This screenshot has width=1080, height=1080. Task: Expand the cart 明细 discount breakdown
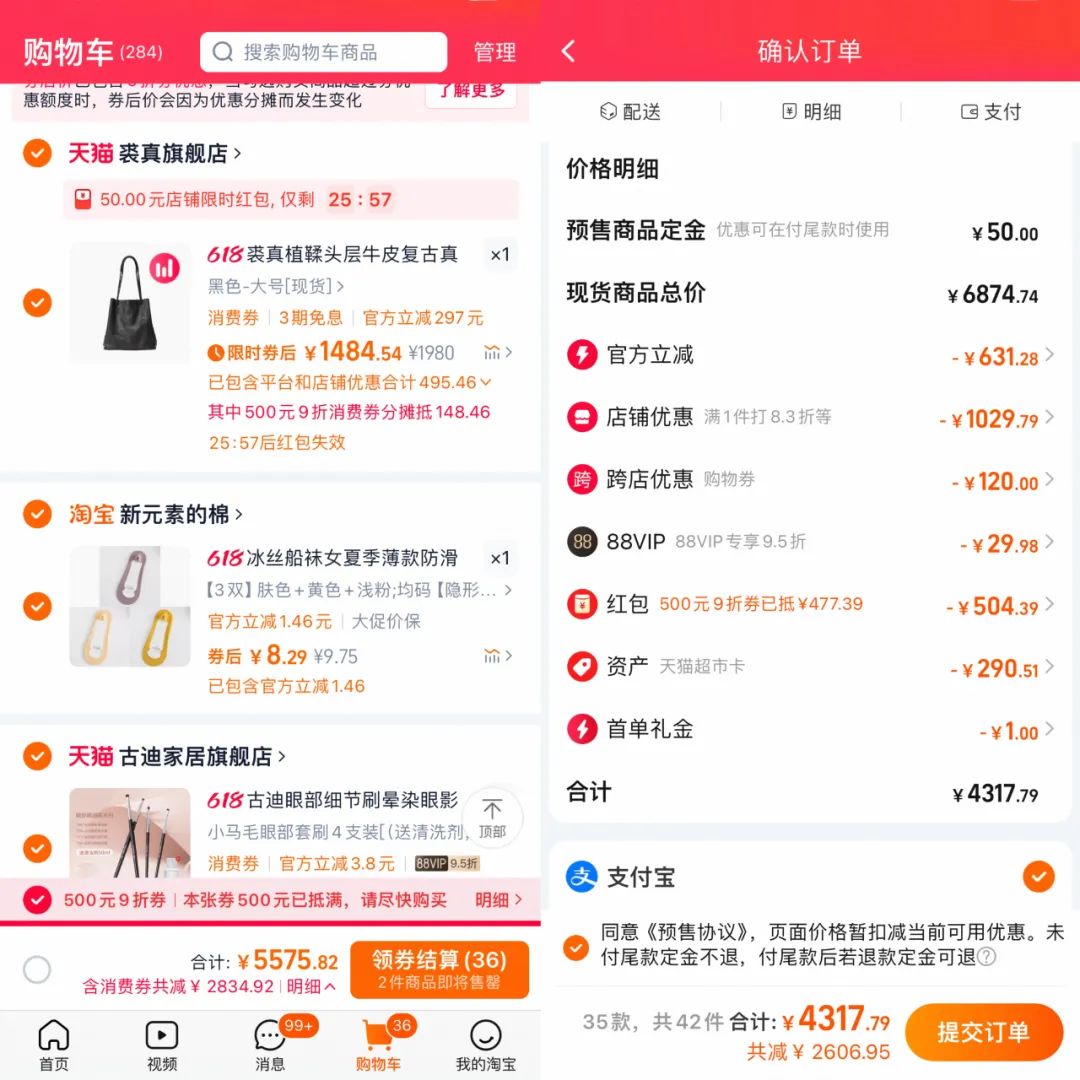click(x=311, y=986)
